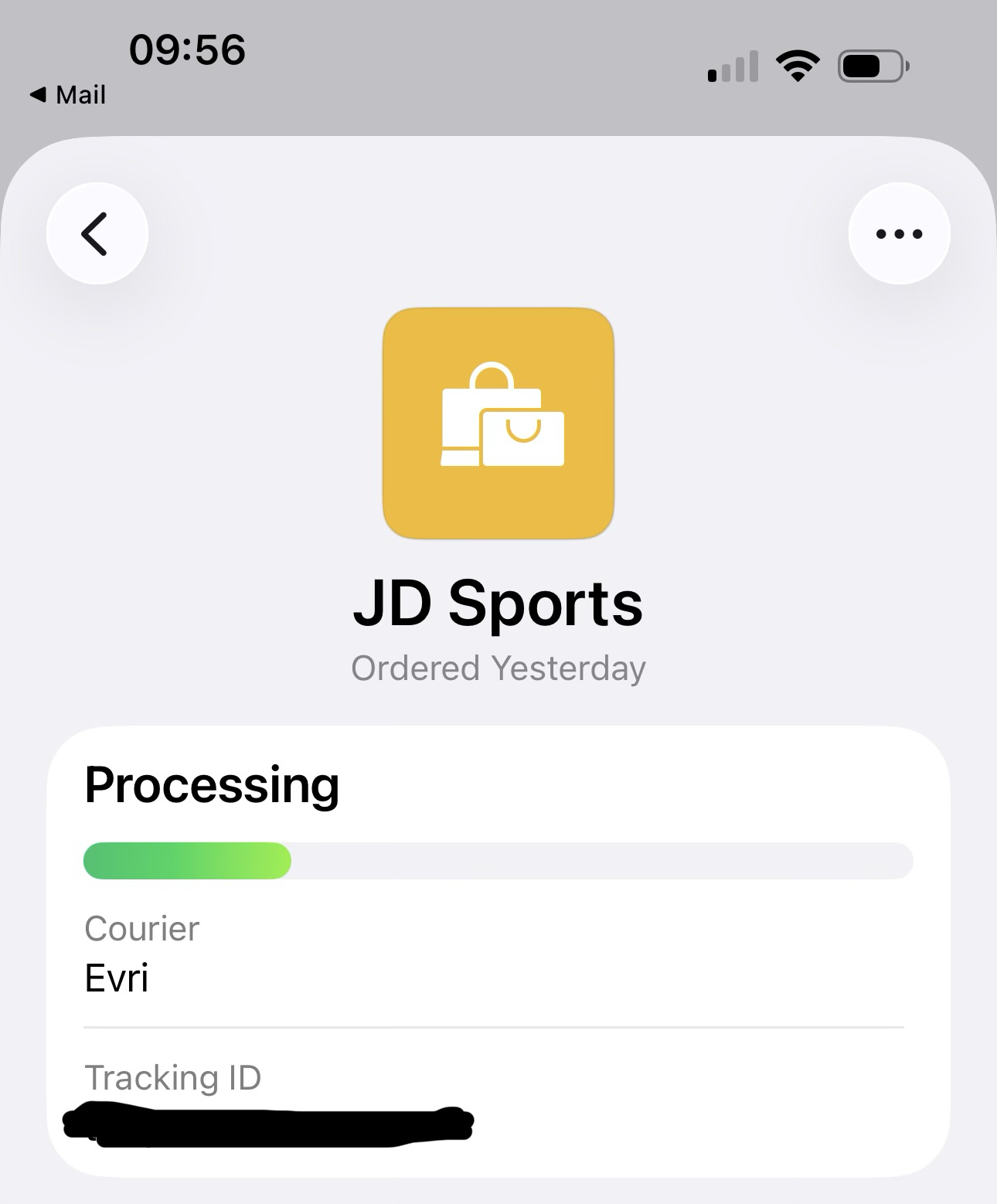Open the three-dot more options menu
Screen dimensions: 997x1204
(x=899, y=233)
